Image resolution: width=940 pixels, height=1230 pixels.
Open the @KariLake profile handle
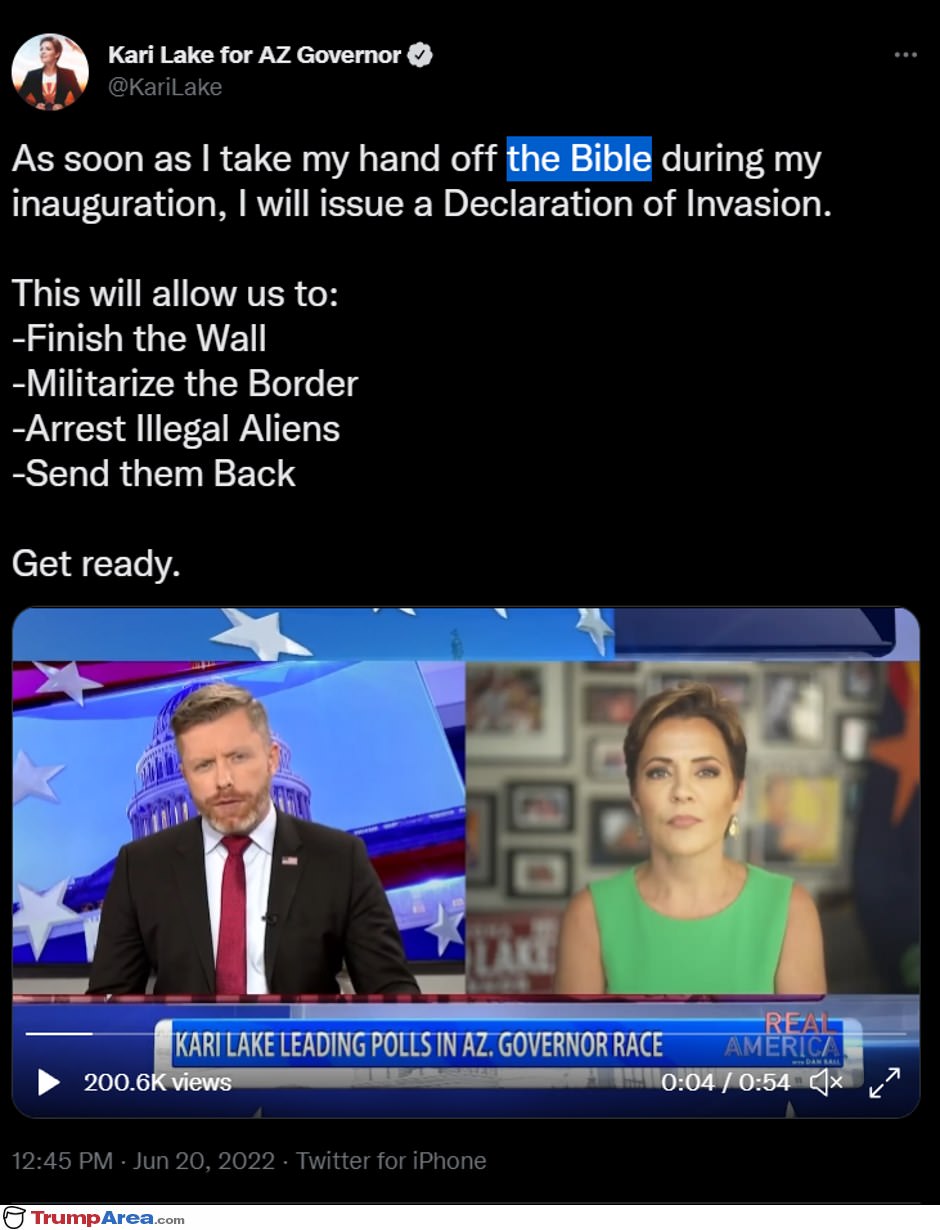(x=165, y=87)
